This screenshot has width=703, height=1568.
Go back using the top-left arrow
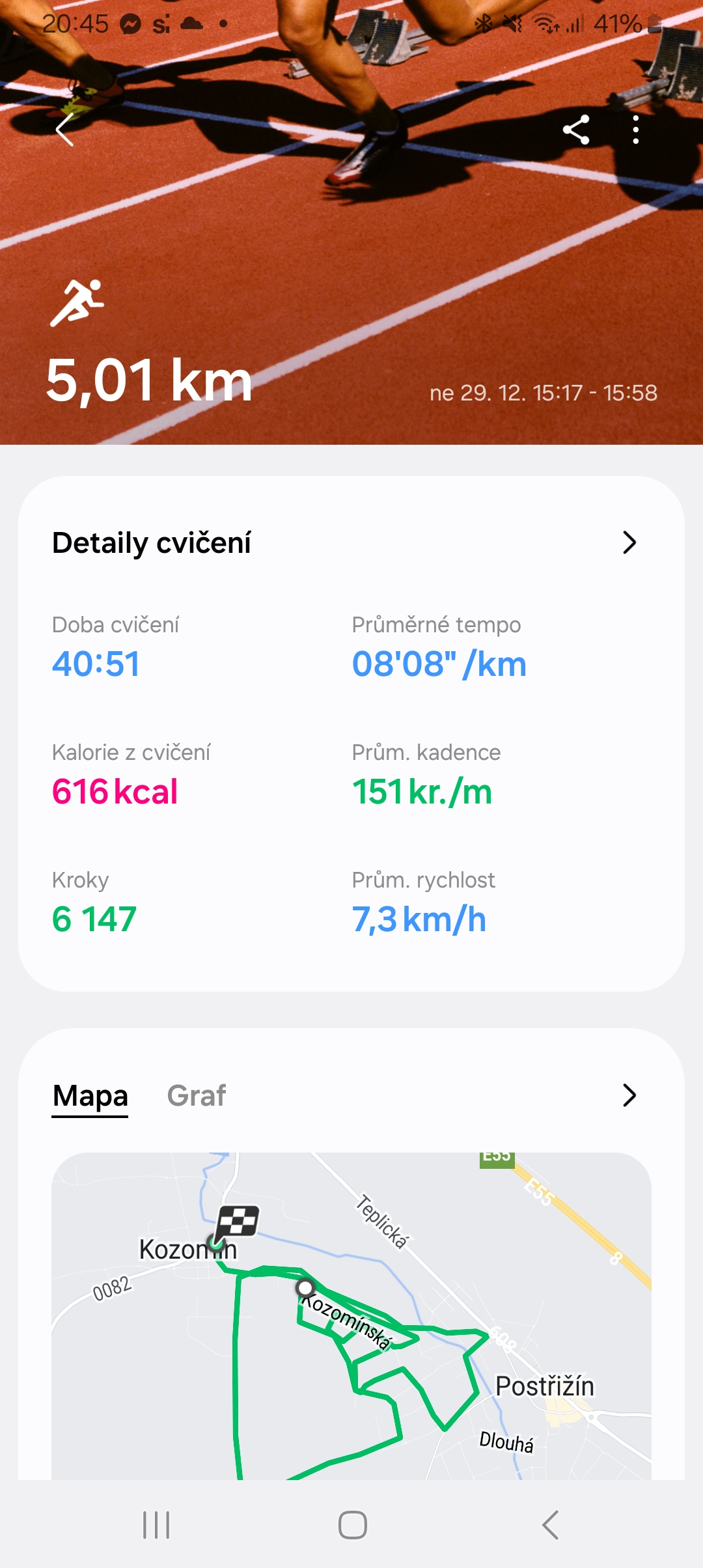point(65,130)
